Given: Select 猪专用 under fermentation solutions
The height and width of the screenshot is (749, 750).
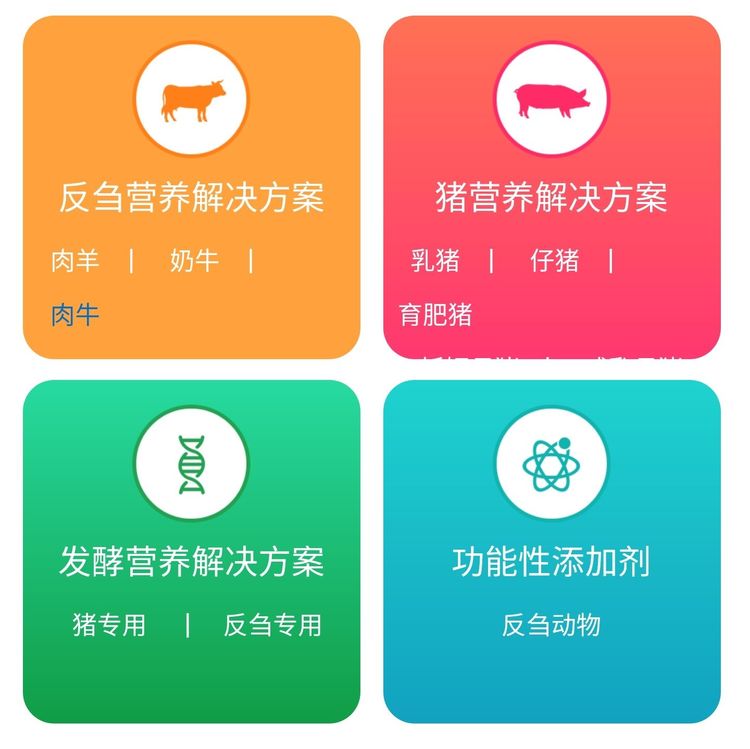Looking at the screenshot, I should [110, 626].
